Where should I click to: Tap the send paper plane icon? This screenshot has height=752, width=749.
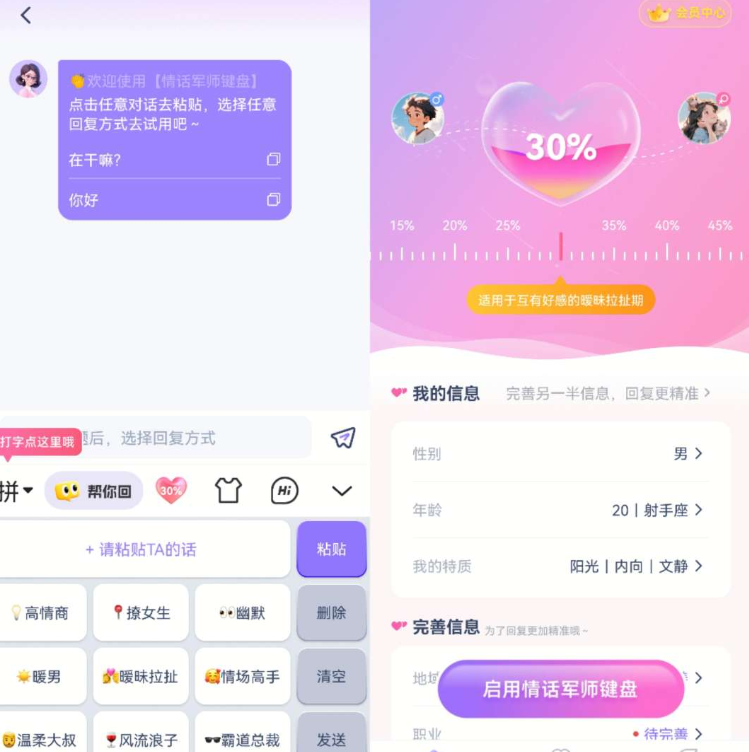coord(343,437)
